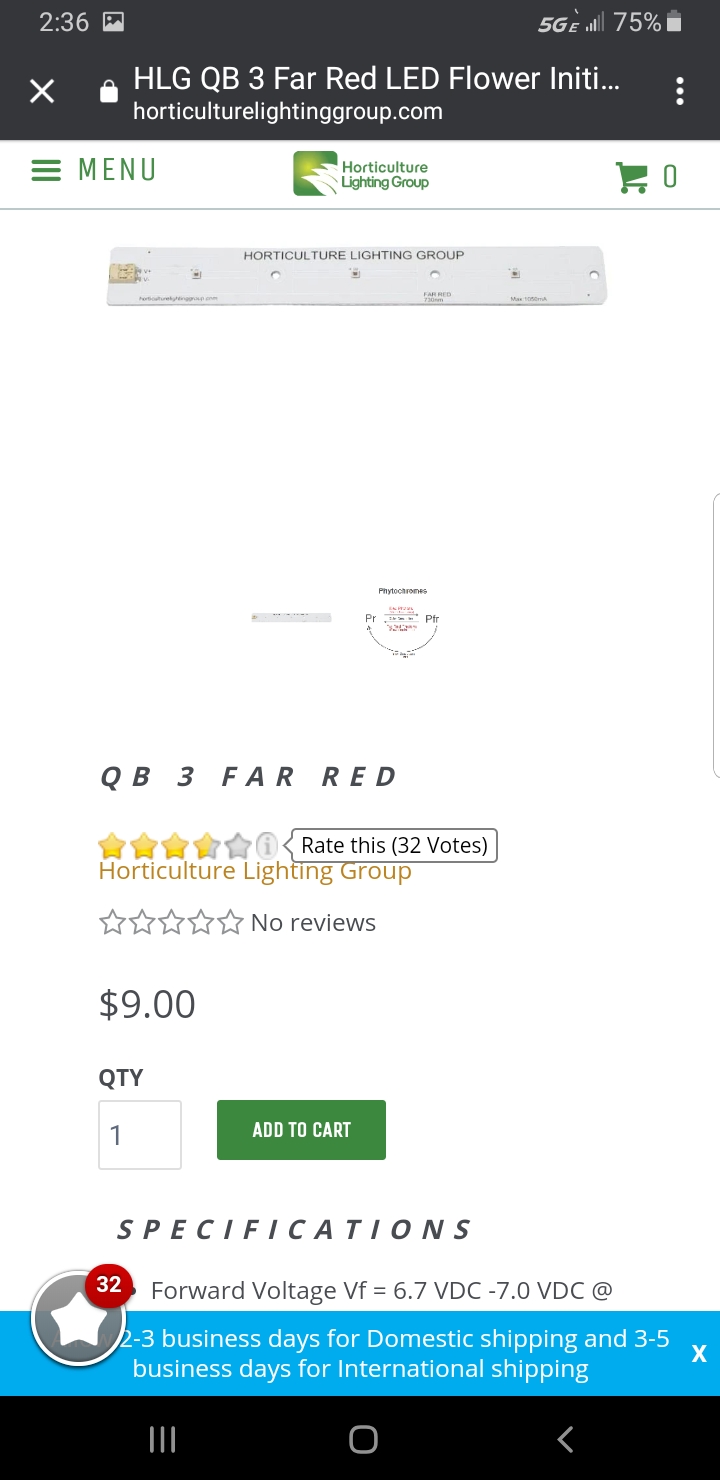Open the shopping cart
Viewport: 720px width, 1480px height.
(647, 177)
